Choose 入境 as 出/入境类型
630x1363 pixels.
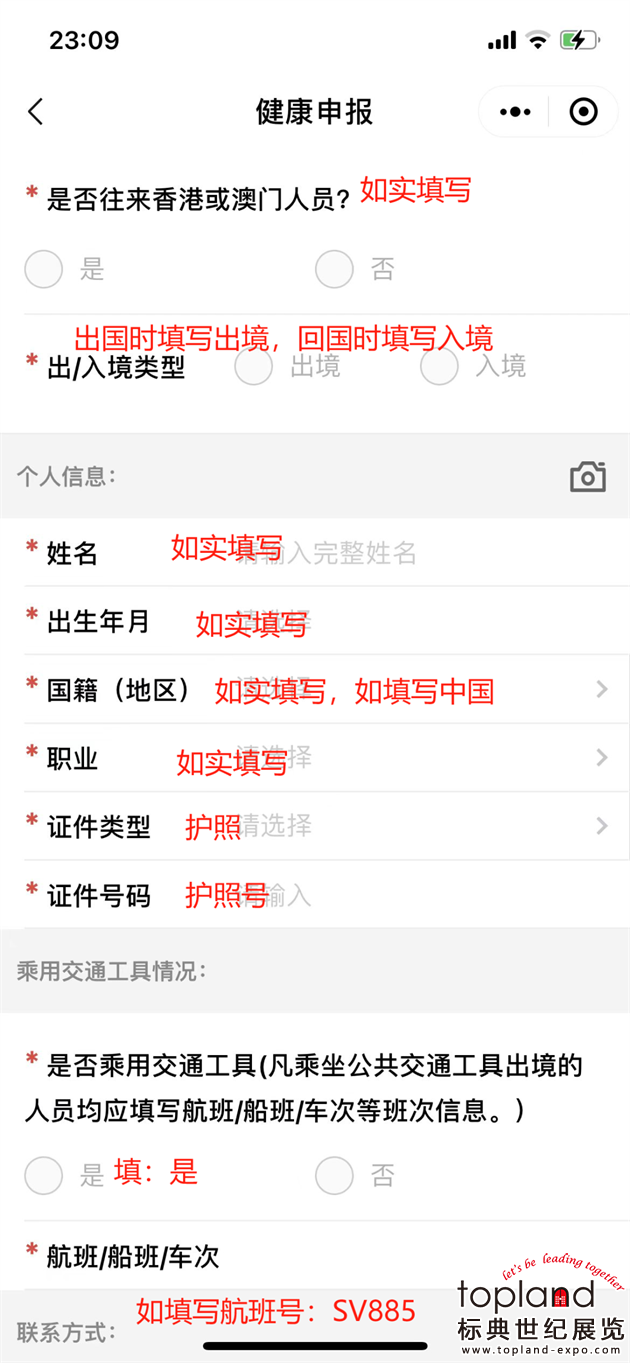click(x=440, y=367)
